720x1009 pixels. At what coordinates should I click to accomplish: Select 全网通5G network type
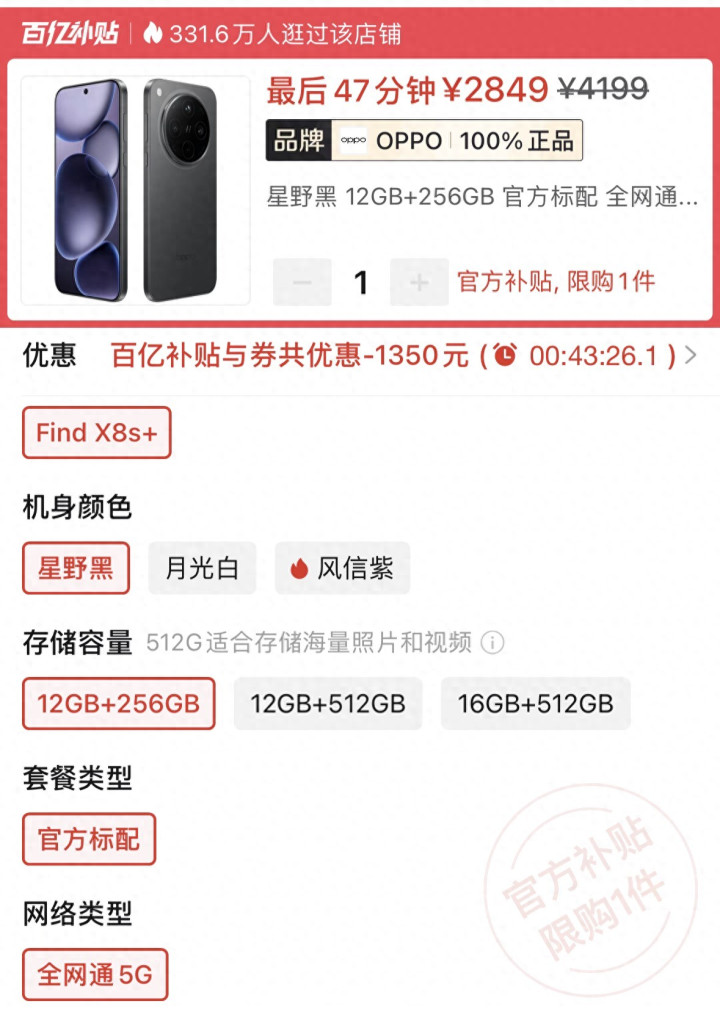click(95, 974)
